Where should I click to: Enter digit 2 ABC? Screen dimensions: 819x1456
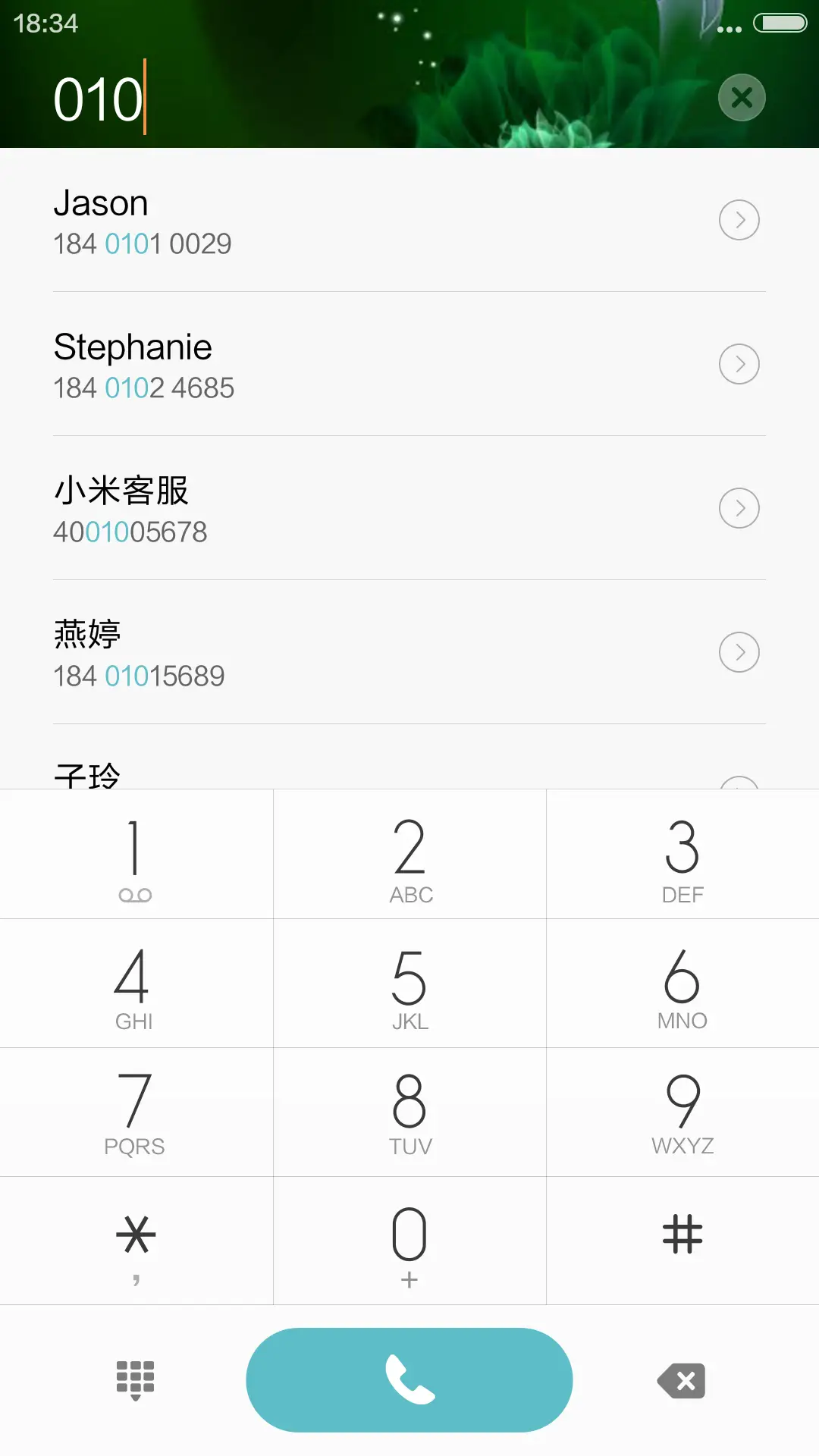[409, 855]
